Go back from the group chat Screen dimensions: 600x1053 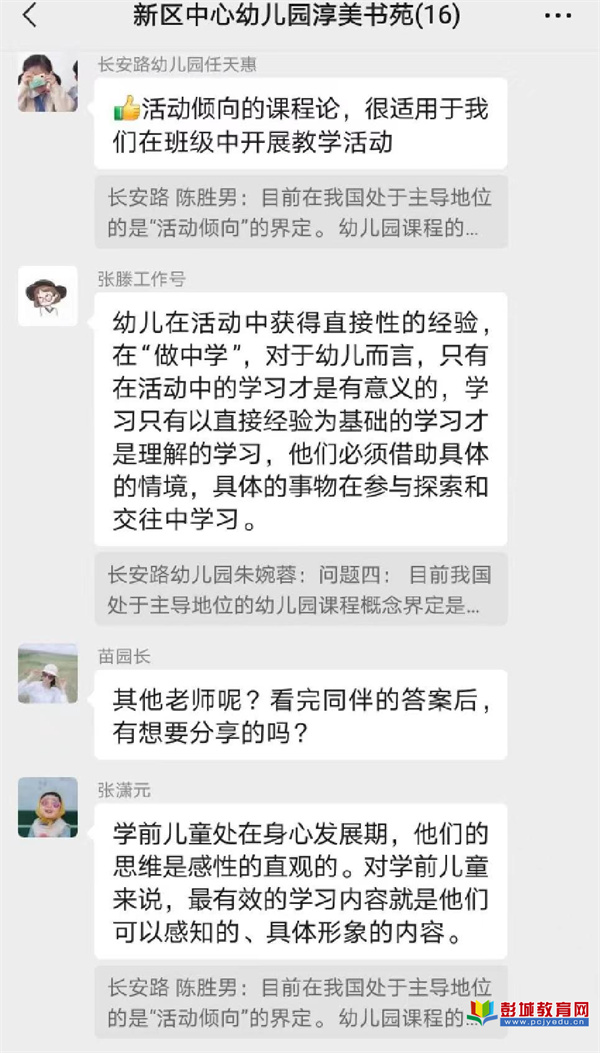[x=30, y=16]
